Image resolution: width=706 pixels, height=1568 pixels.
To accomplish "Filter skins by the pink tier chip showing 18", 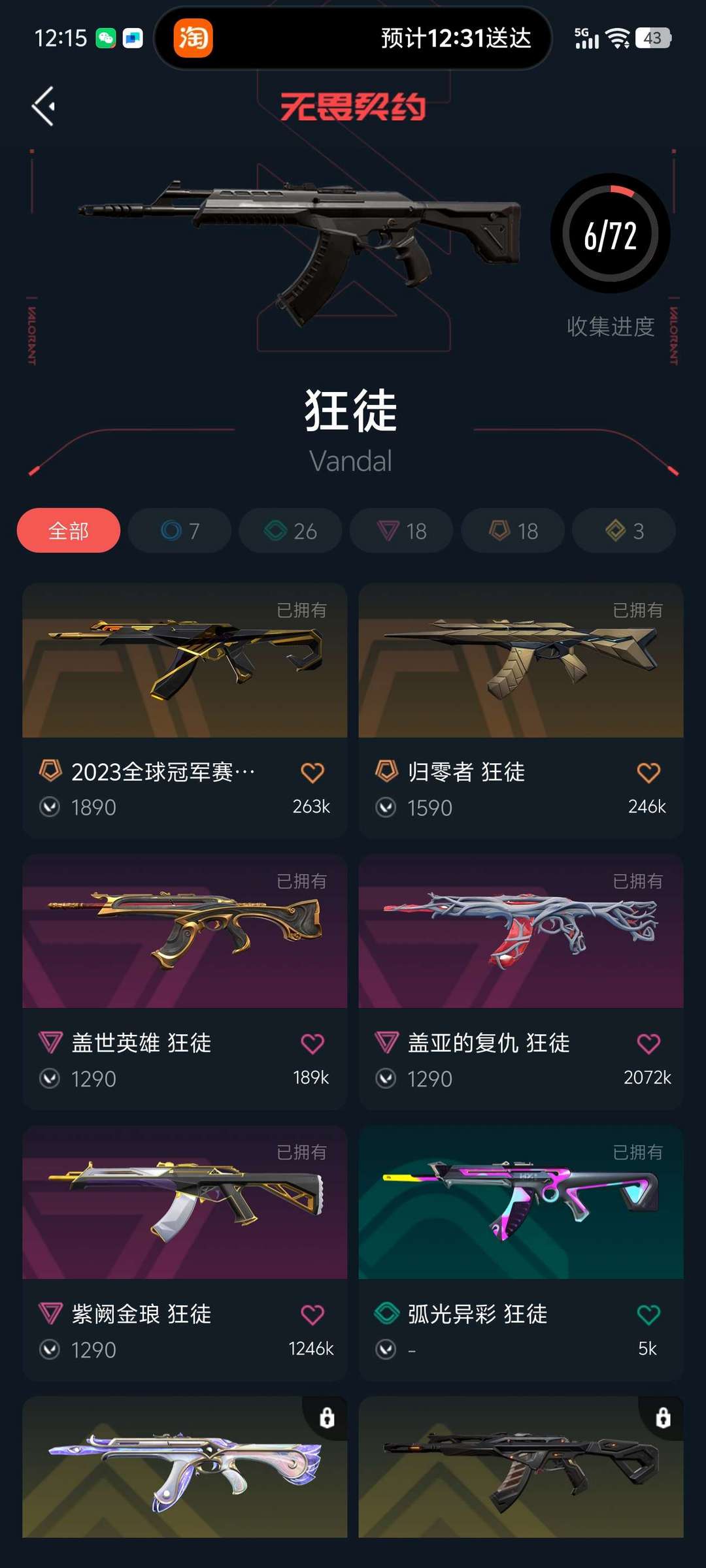I will point(401,531).
